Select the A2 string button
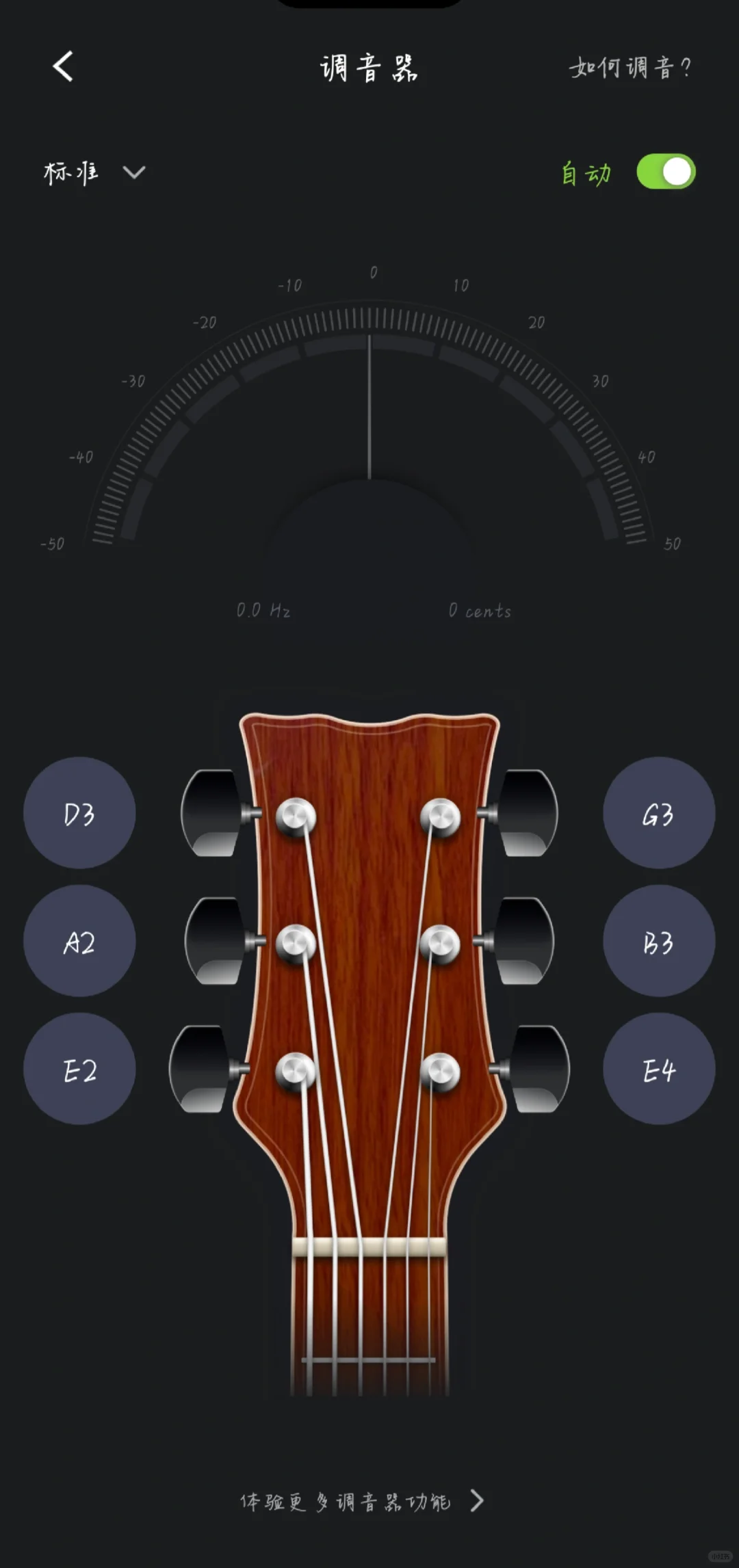739x1568 pixels. 79,942
